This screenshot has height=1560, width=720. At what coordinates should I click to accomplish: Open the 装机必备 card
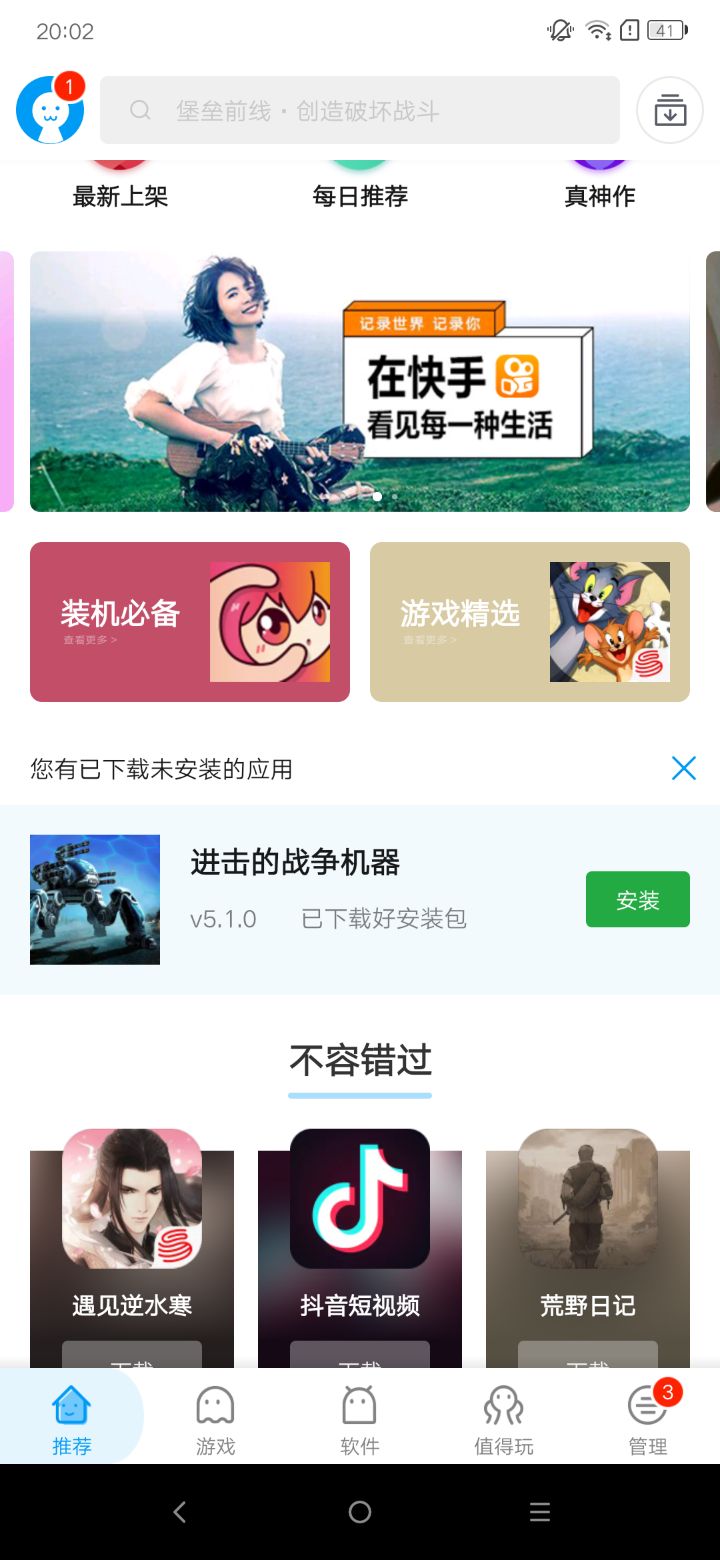click(x=190, y=622)
